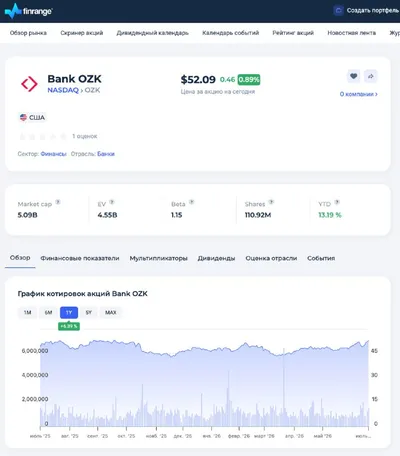The image size is (400, 456).
Task: Switch to Мультипликаторы tab
Action: (159, 258)
